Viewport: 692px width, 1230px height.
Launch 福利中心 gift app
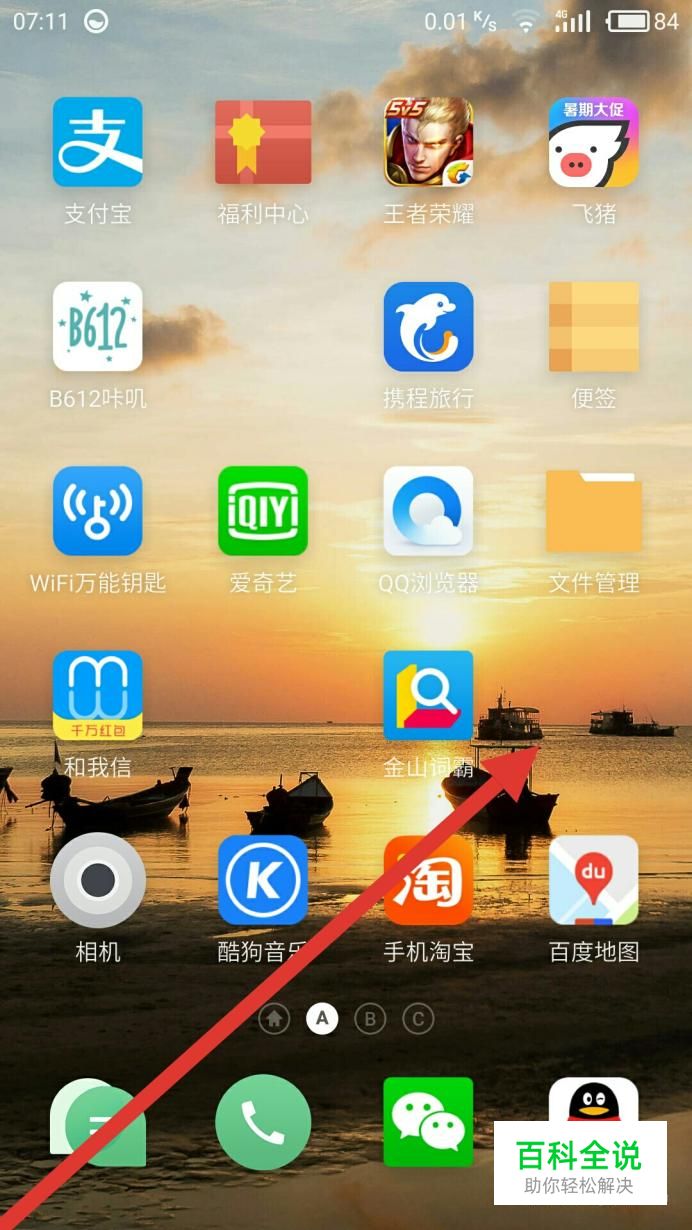263,142
